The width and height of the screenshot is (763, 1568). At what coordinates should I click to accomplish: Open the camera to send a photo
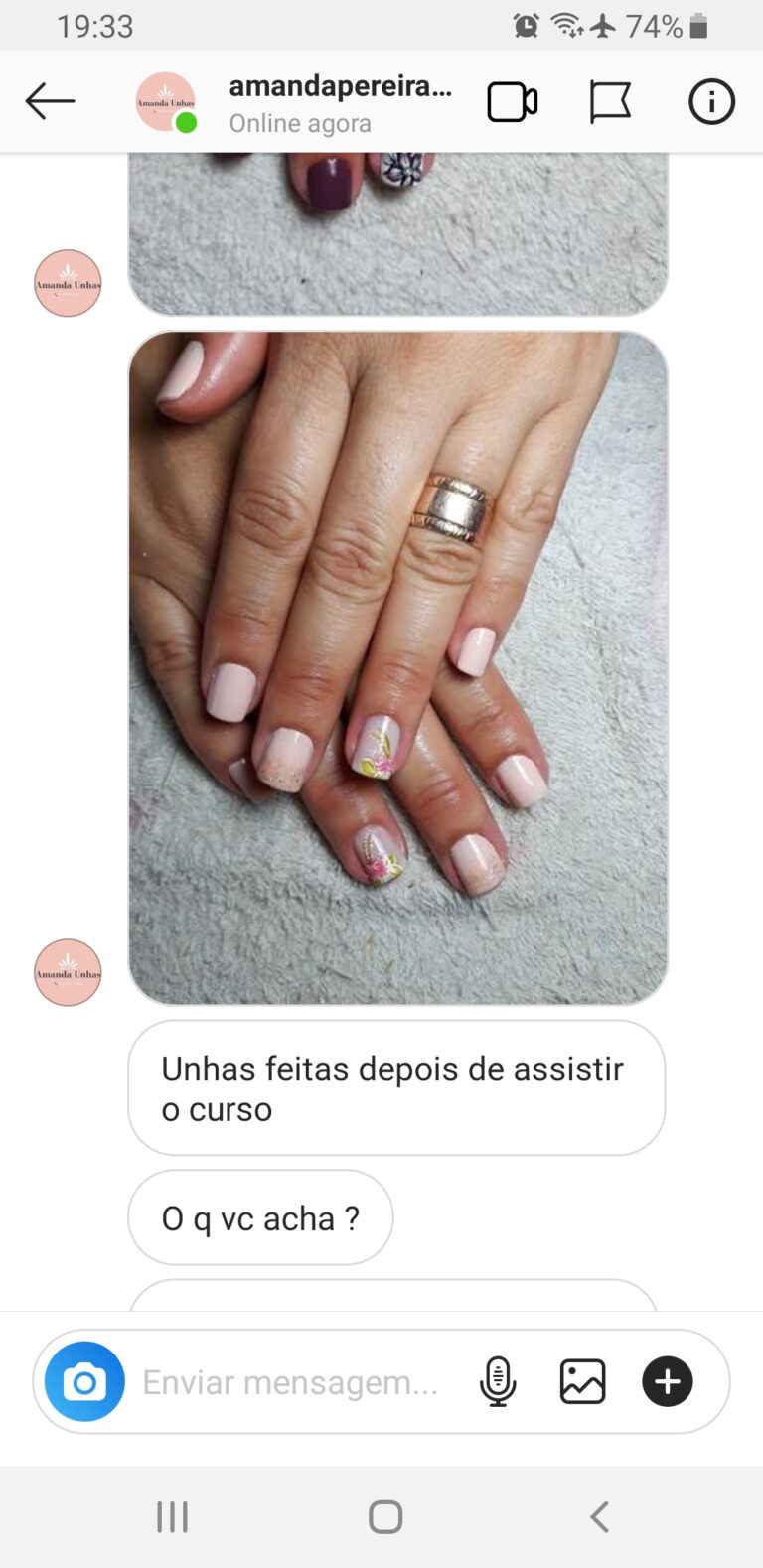pos(84,1381)
